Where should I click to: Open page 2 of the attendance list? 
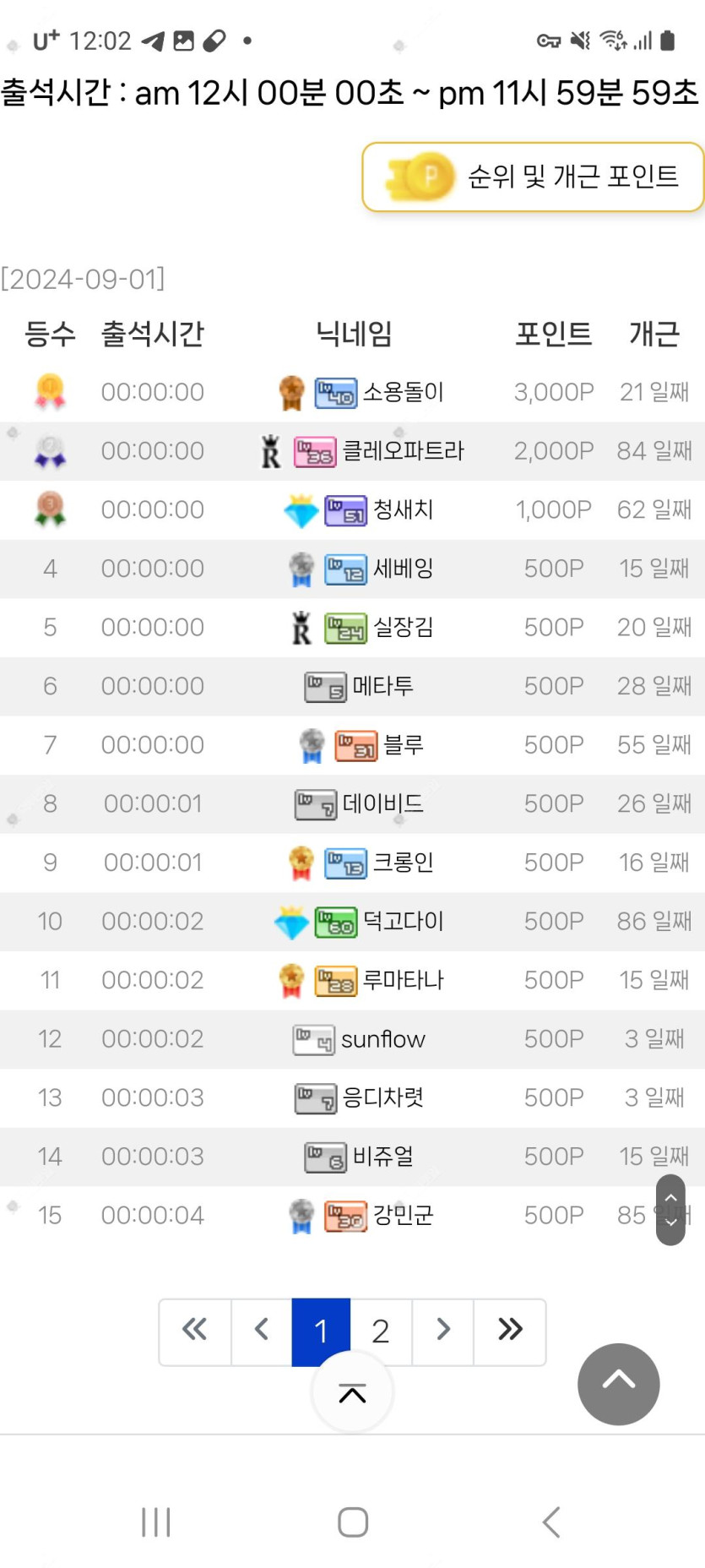[381, 1331]
